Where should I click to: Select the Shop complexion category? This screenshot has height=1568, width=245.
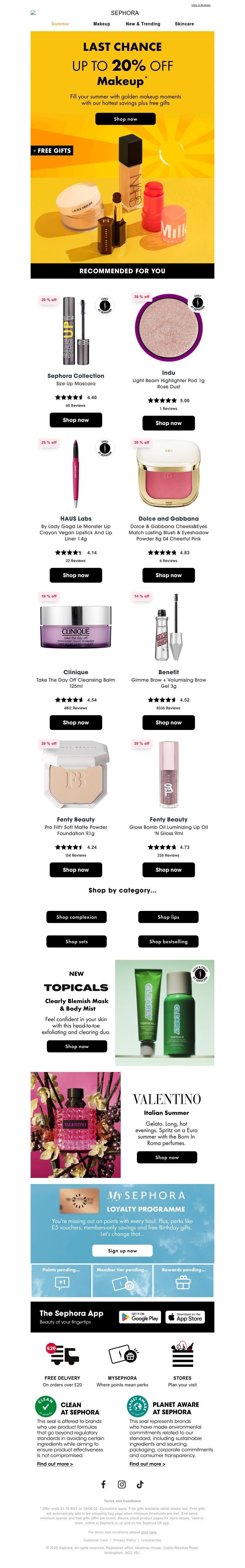(76, 917)
